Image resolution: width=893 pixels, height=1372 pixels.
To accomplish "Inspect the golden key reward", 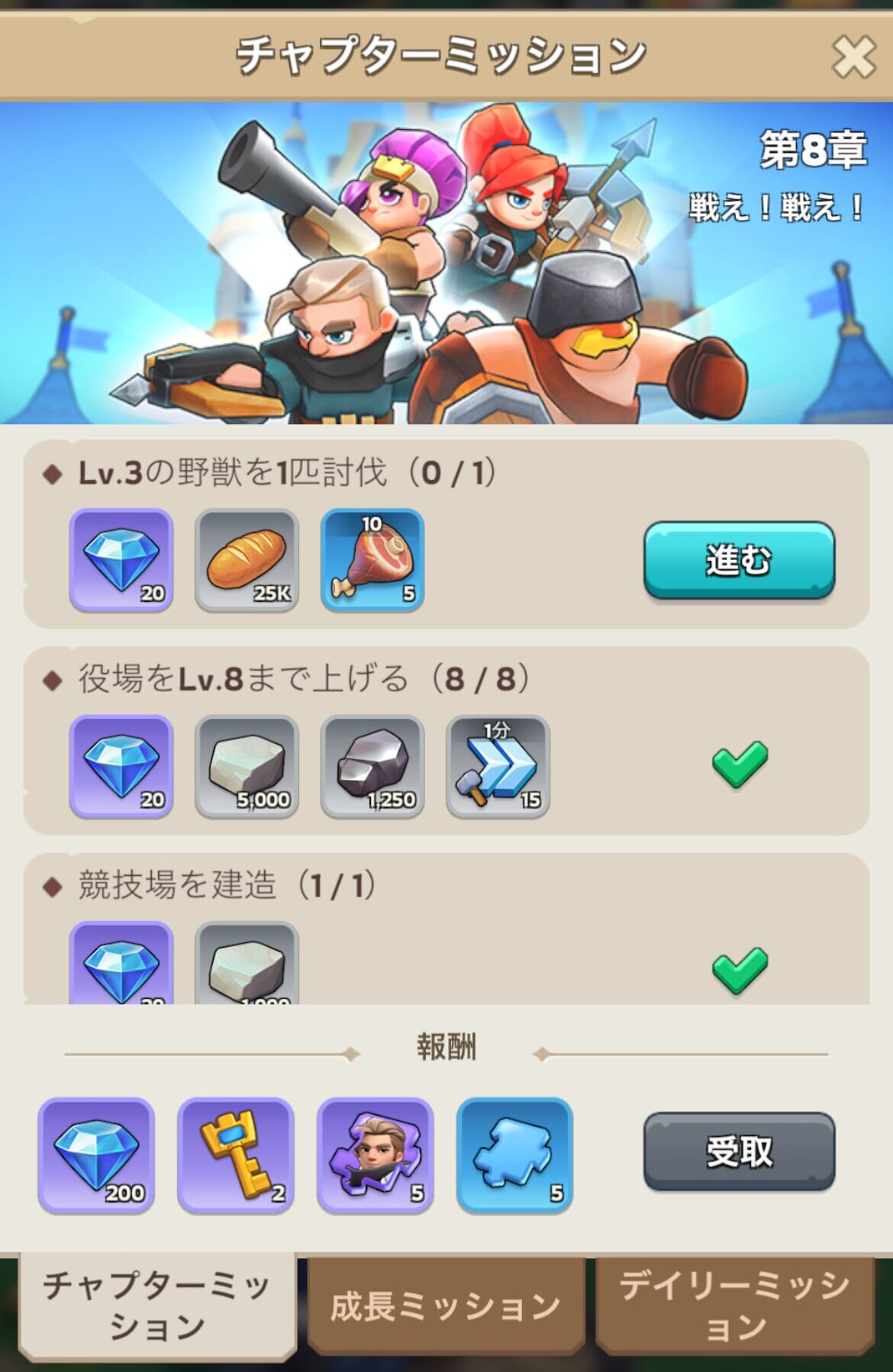I will pyautogui.click(x=236, y=1155).
